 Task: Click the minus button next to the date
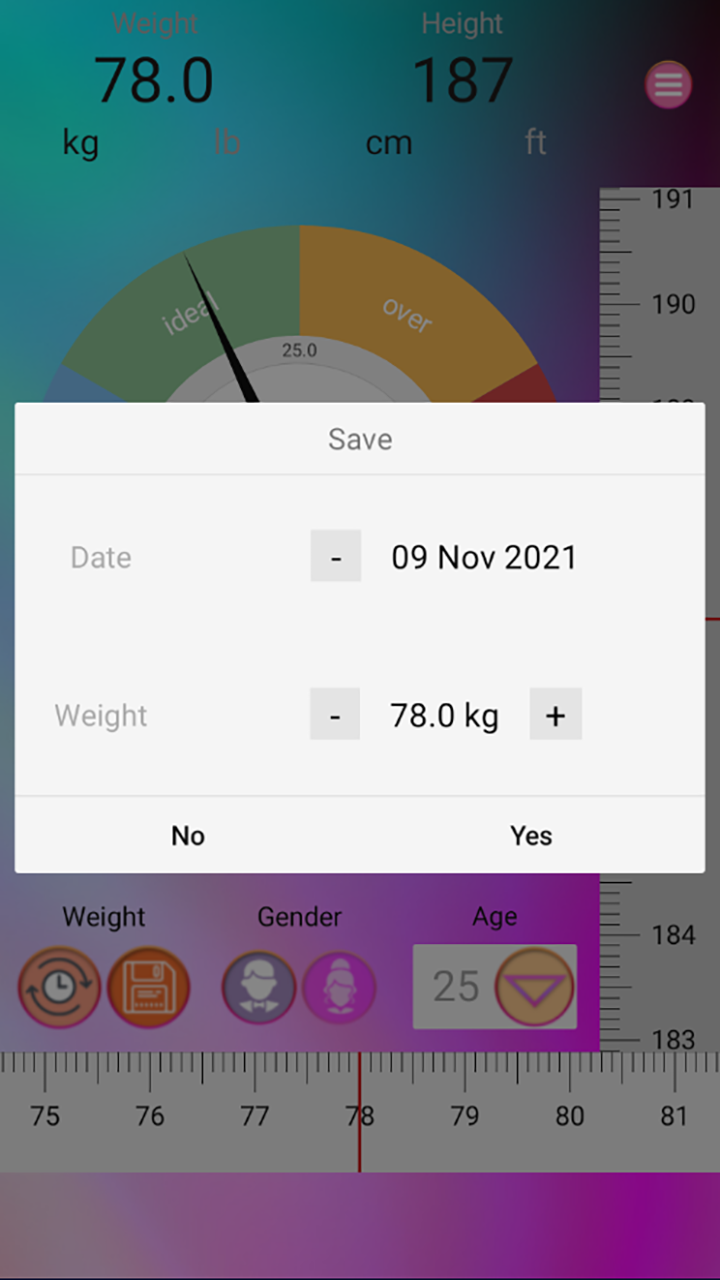336,556
